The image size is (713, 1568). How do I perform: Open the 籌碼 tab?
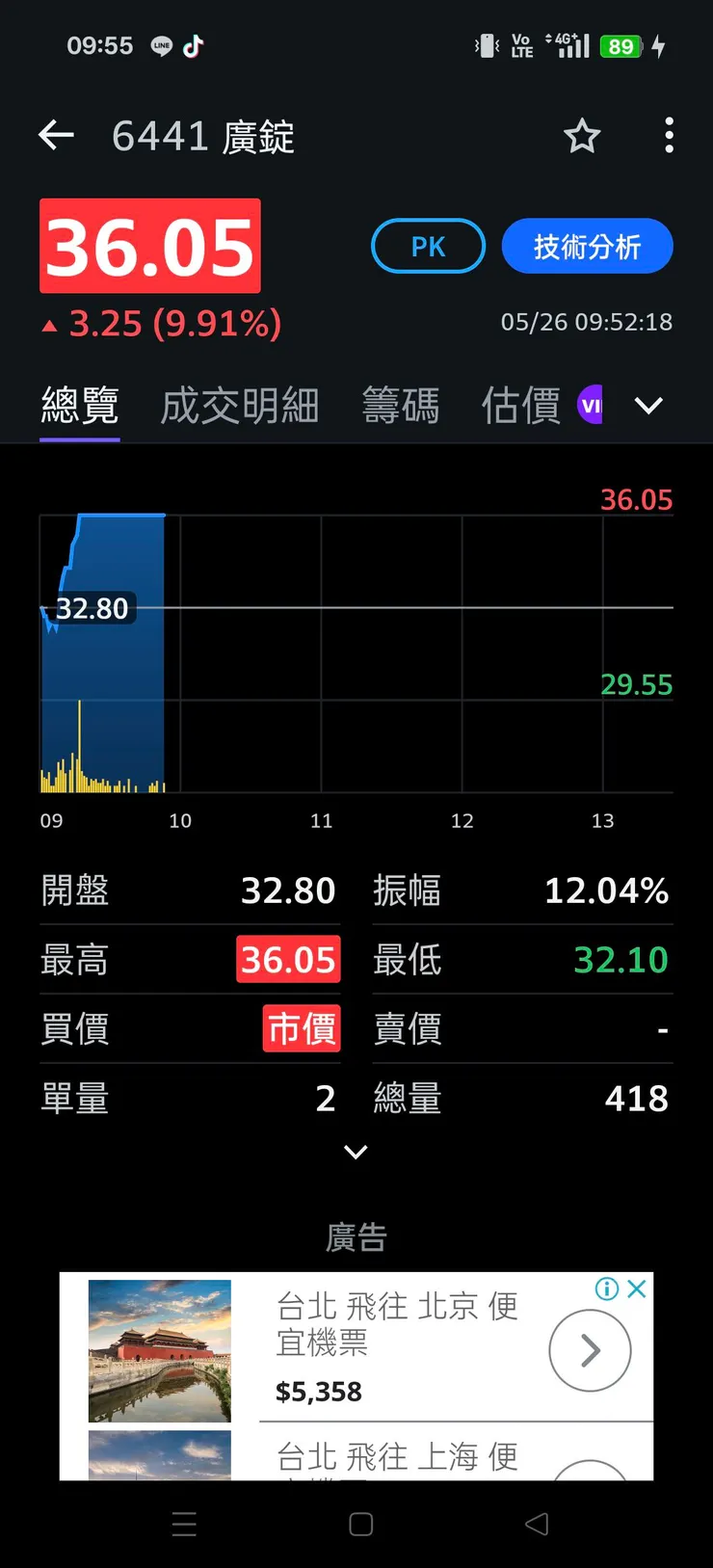coord(401,405)
